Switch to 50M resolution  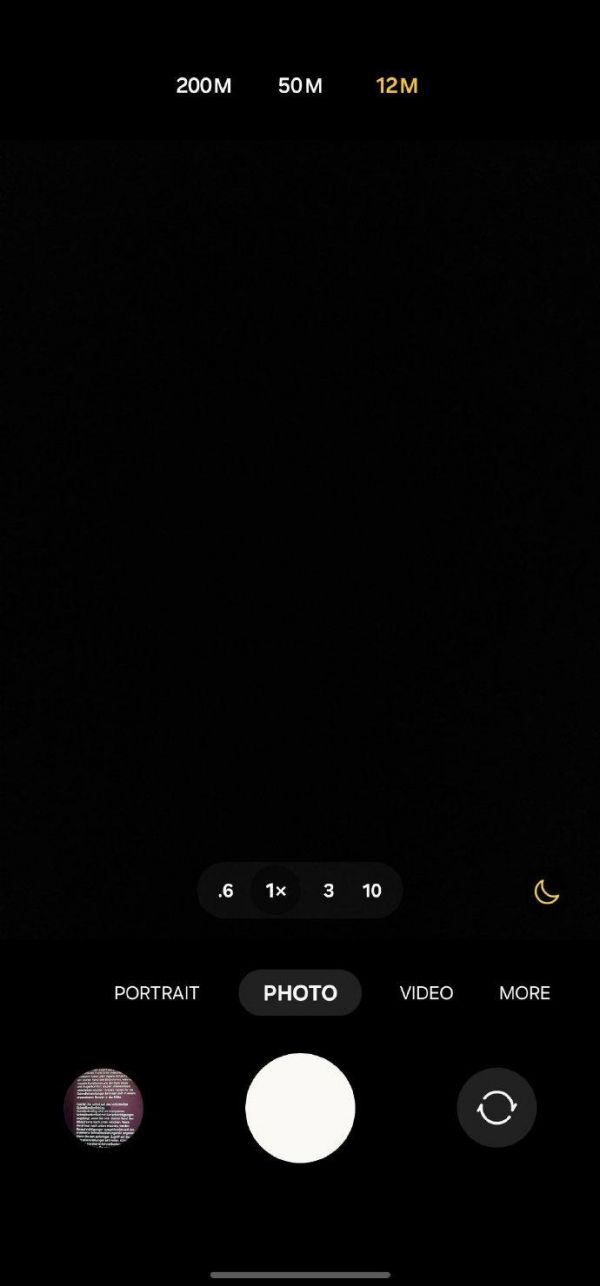click(x=300, y=86)
